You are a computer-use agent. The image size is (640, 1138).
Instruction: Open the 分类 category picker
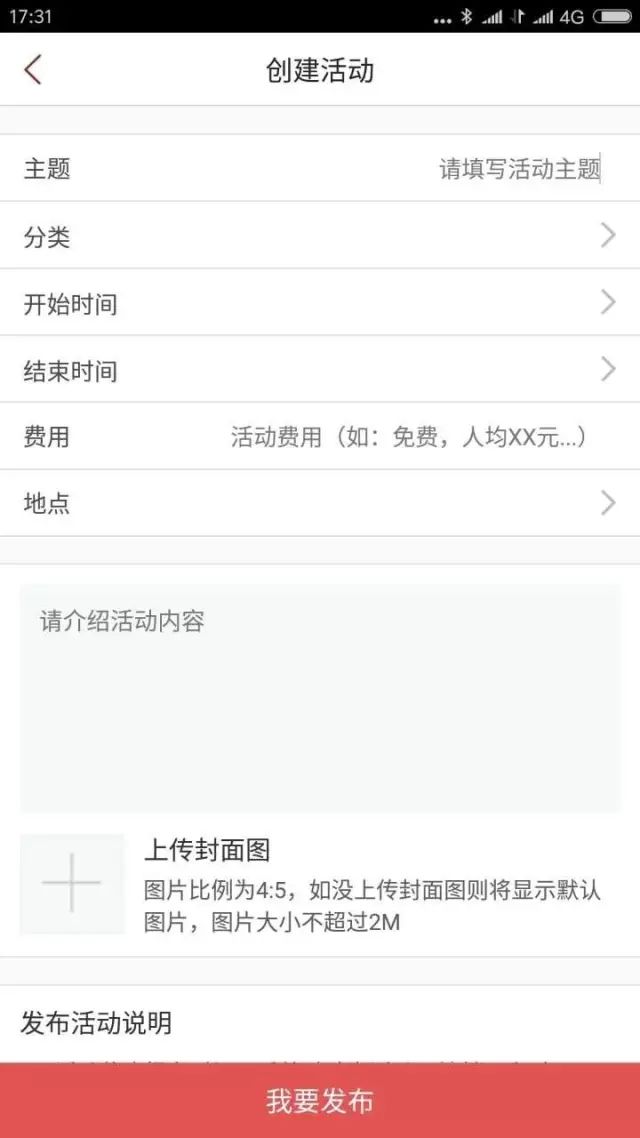320,237
